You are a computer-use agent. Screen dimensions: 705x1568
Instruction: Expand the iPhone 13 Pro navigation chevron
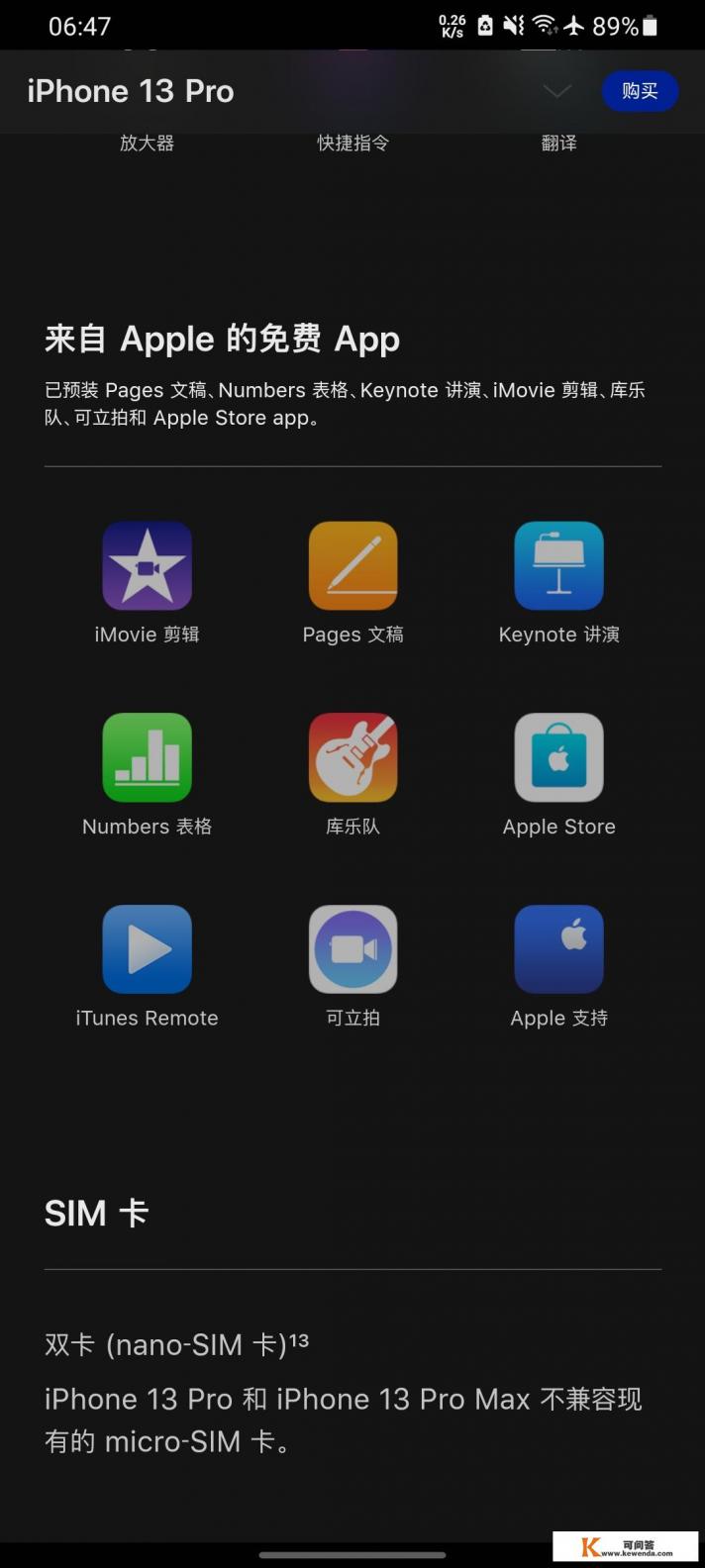(x=557, y=91)
